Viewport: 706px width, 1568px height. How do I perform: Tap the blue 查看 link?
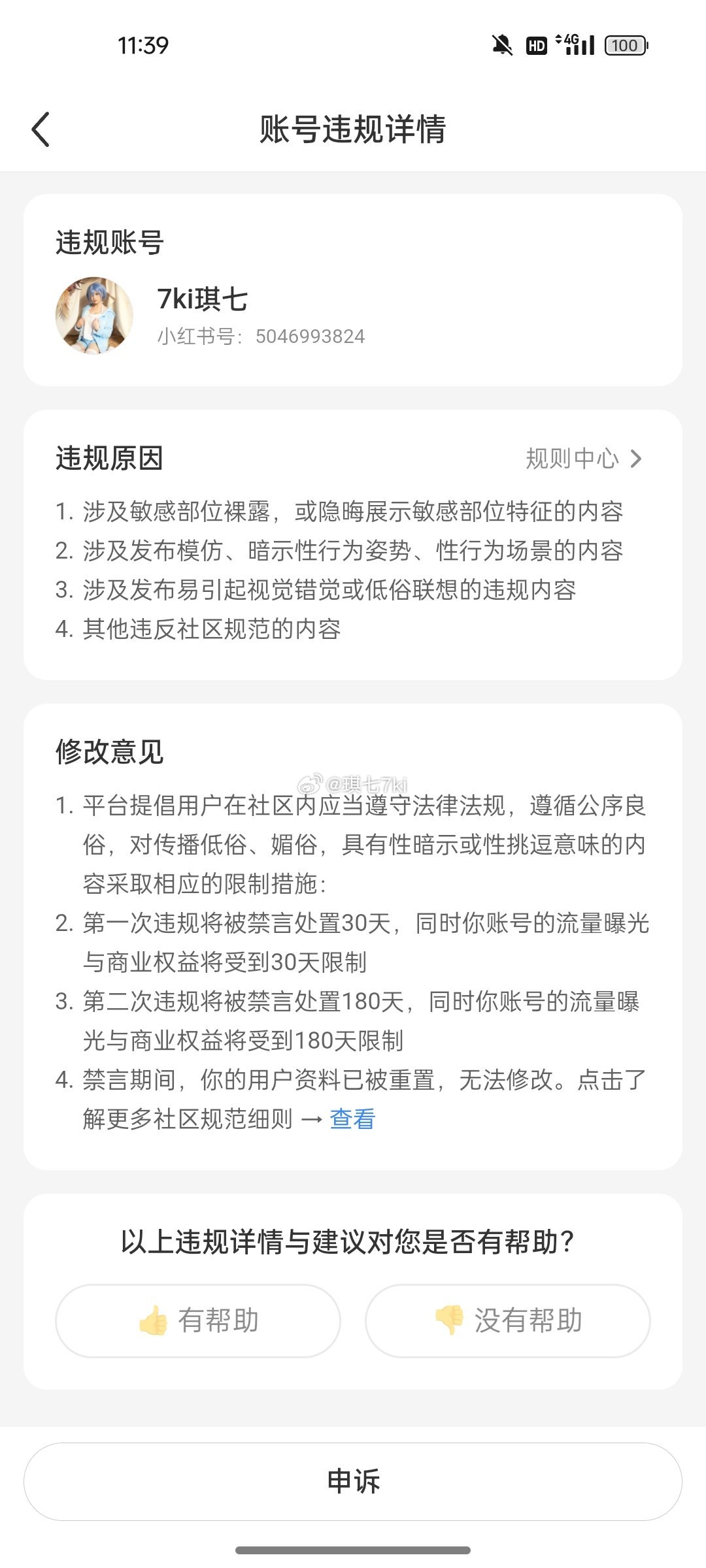(352, 1119)
